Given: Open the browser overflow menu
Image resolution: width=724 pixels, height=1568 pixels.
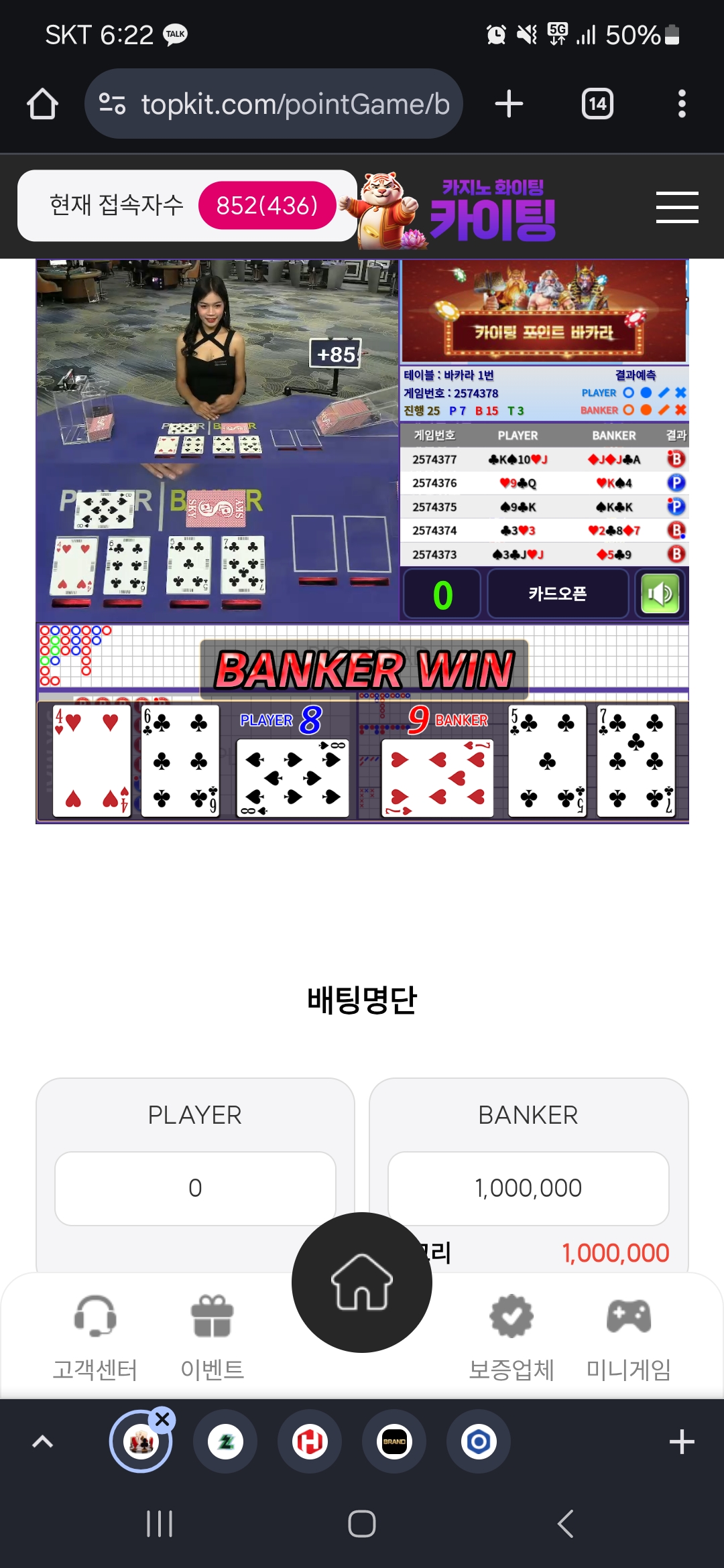Looking at the screenshot, I should 682,104.
